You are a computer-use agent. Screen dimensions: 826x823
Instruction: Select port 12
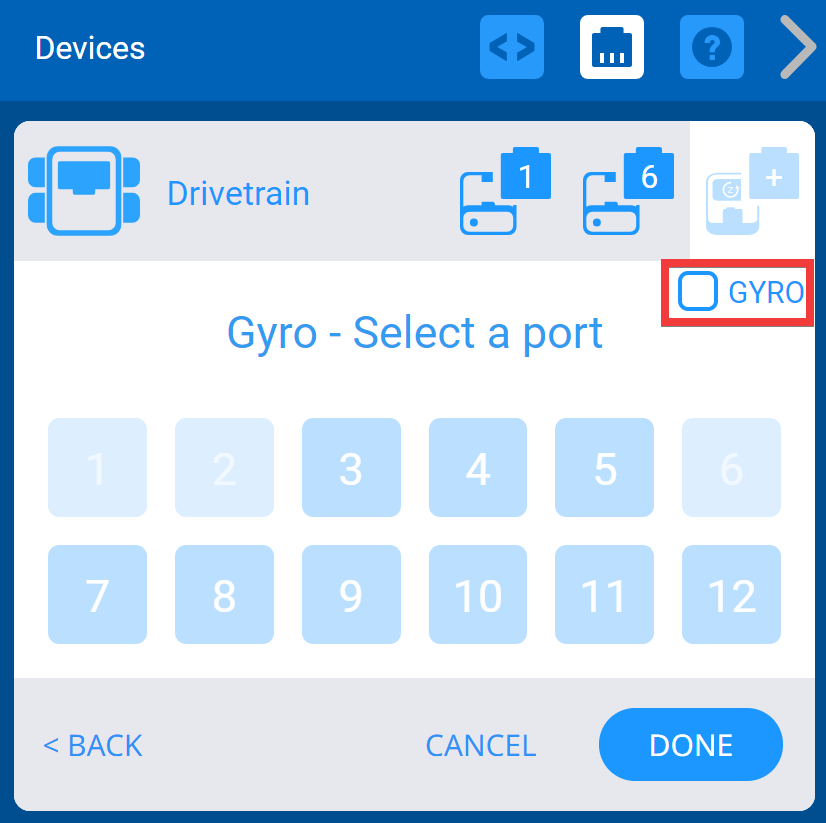click(x=731, y=595)
